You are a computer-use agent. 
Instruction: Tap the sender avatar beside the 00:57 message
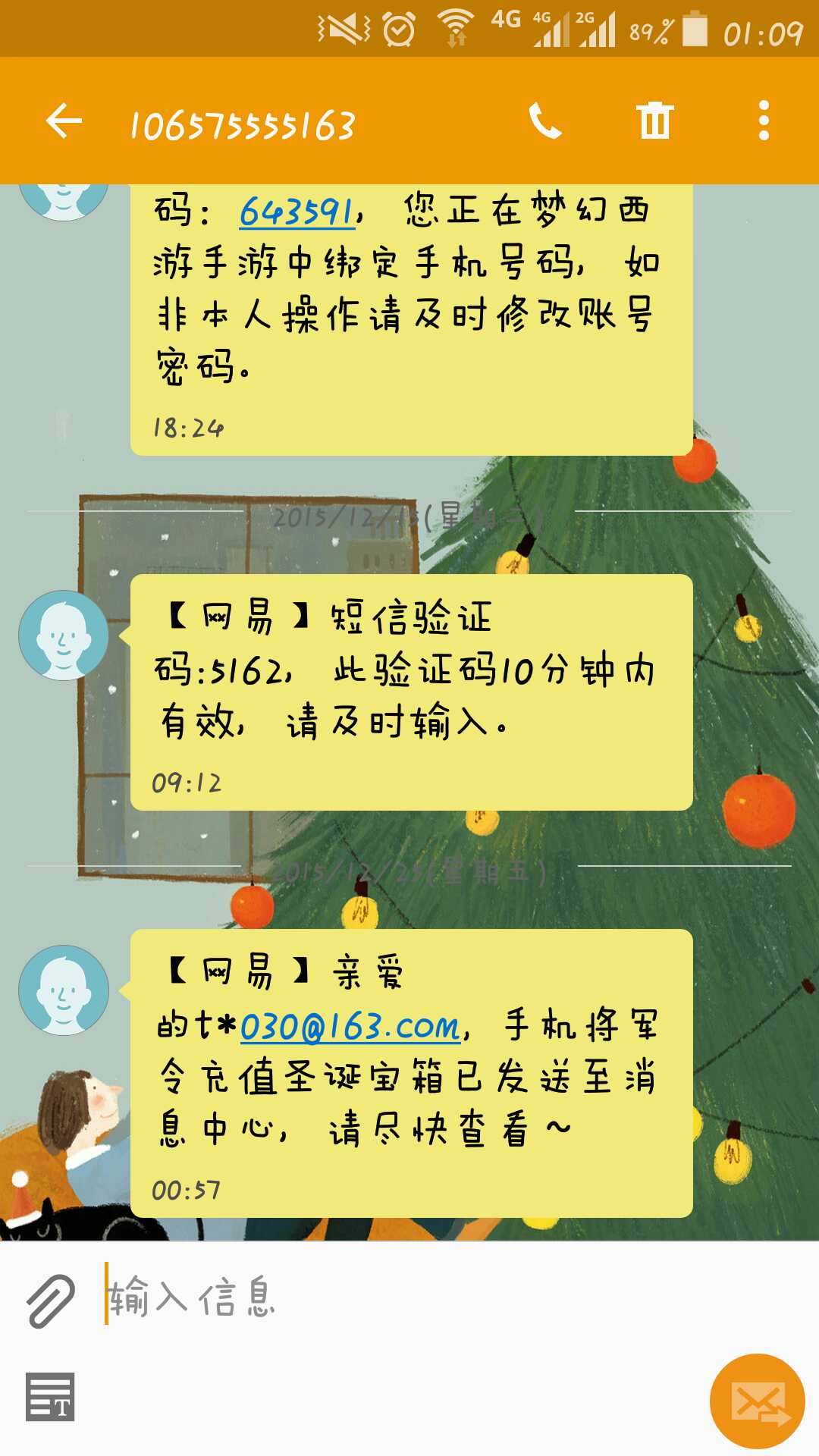coord(64,990)
